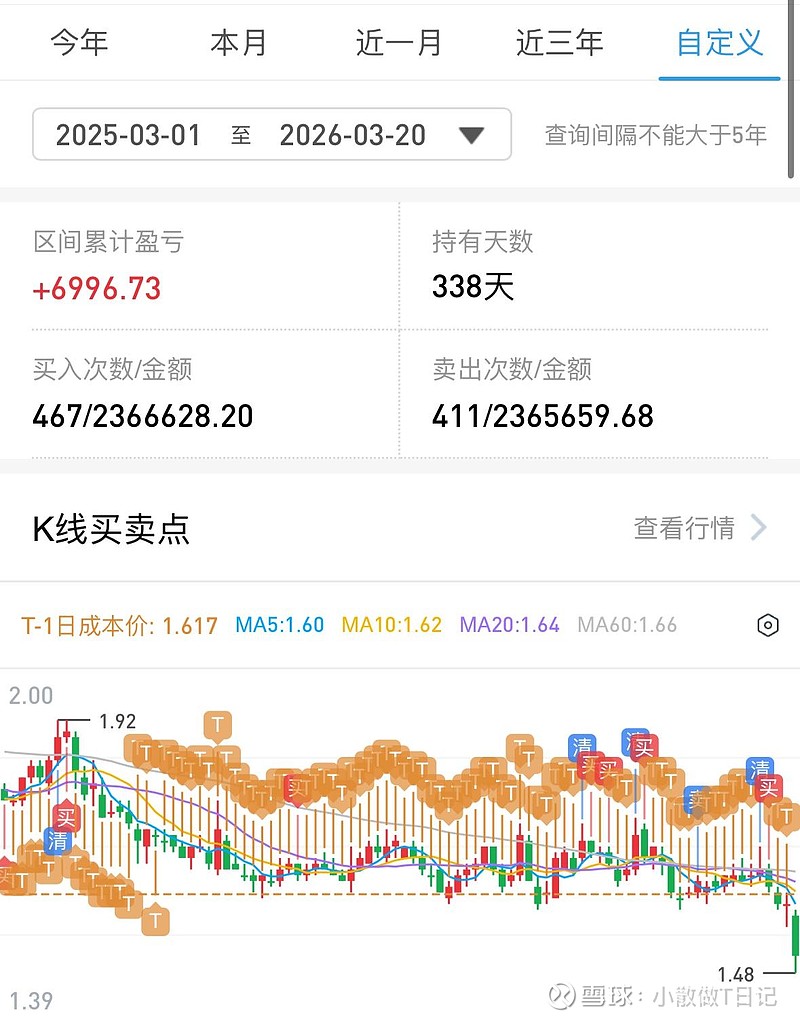Switch to the 近一月 tab
The width and height of the screenshot is (800, 1021).
399,43
